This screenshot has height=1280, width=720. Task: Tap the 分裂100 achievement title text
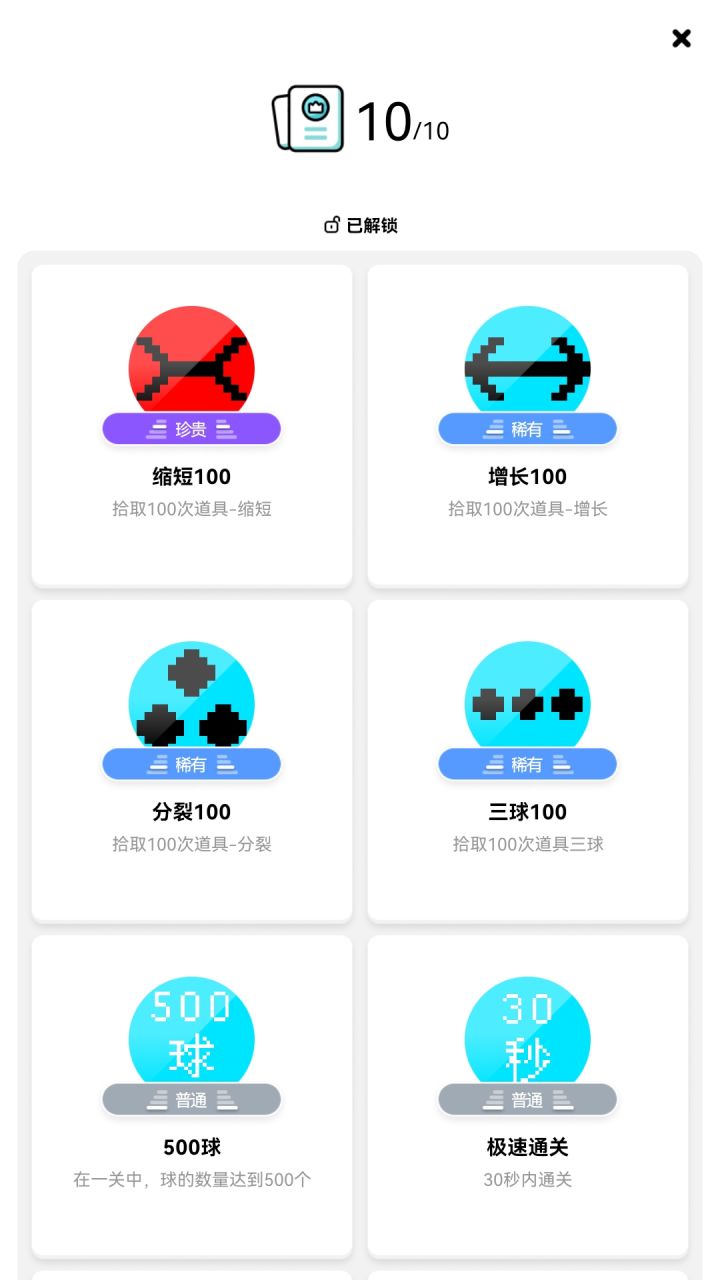(191, 811)
